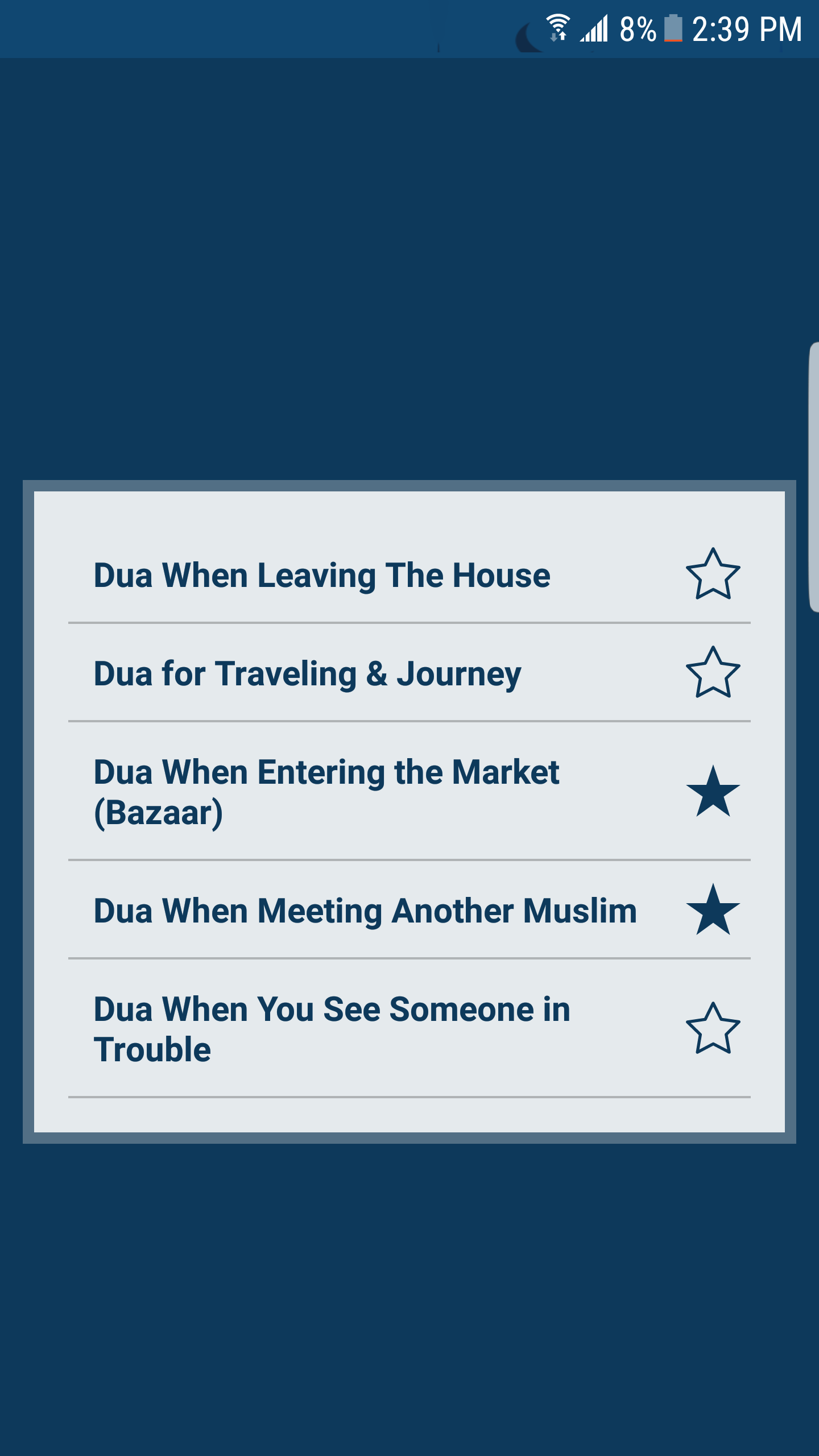Open Dua for Traveling & Journey

(x=307, y=674)
